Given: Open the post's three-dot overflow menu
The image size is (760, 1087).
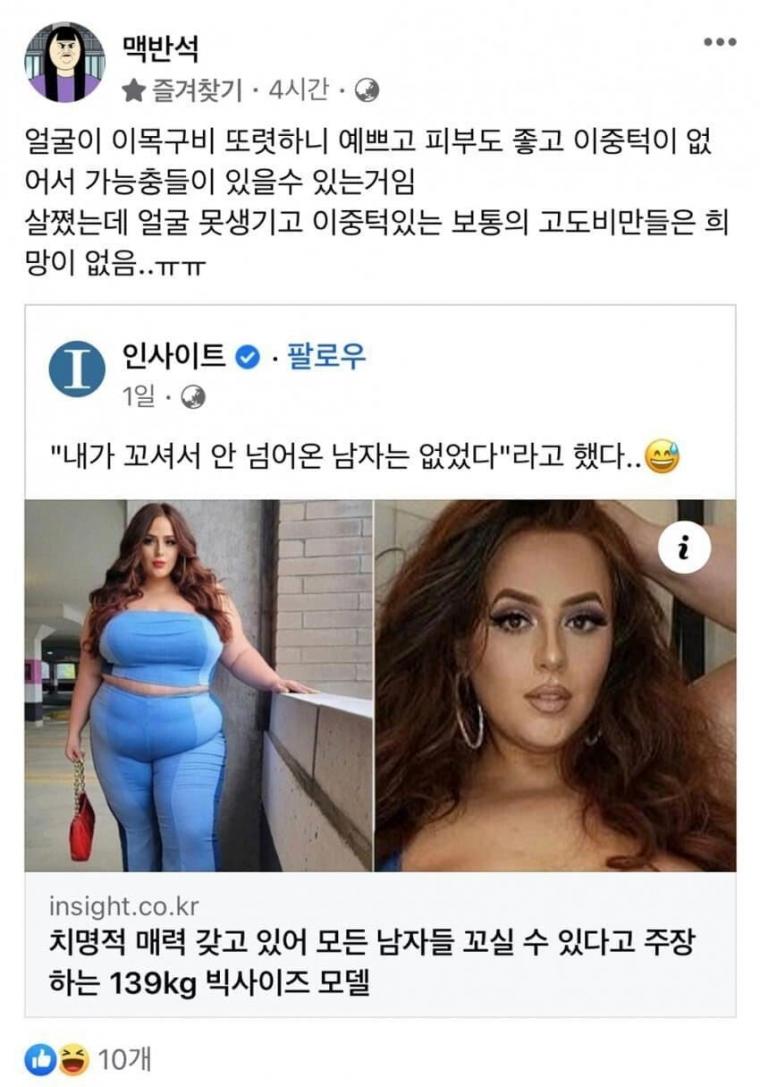Looking at the screenshot, I should point(719,43).
